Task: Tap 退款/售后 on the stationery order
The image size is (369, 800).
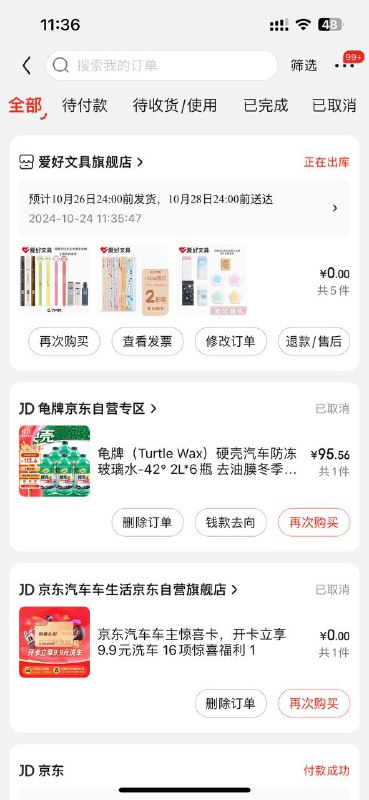Action: click(x=314, y=341)
